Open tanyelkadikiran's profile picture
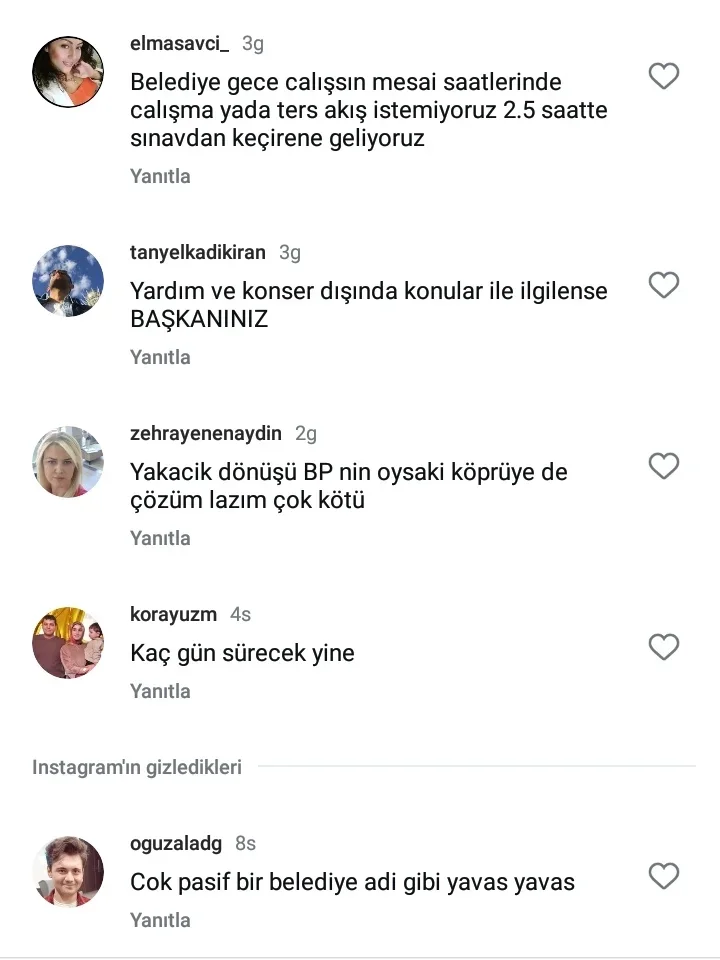Image resolution: width=720 pixels, height=960 pixels. click(x=68, y=281)
